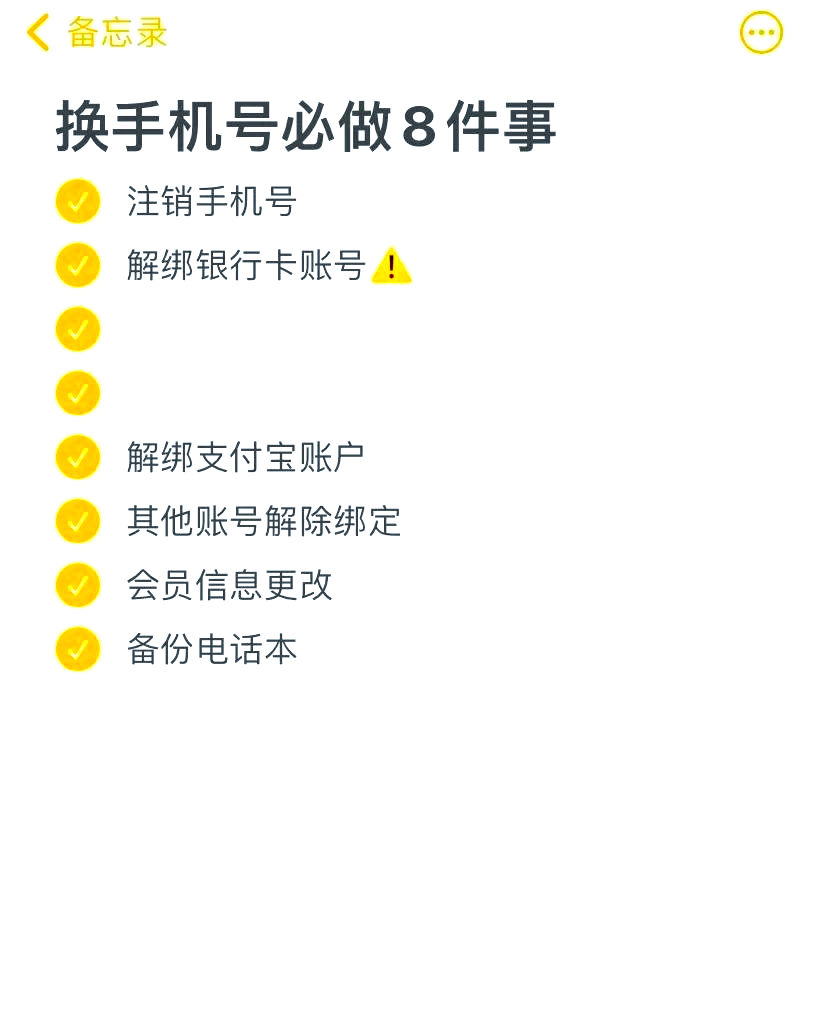Screen dimensions: 828x1034
Task: Toggle the 会员信息更改 checkmark
Action: [x=77, y=585]
